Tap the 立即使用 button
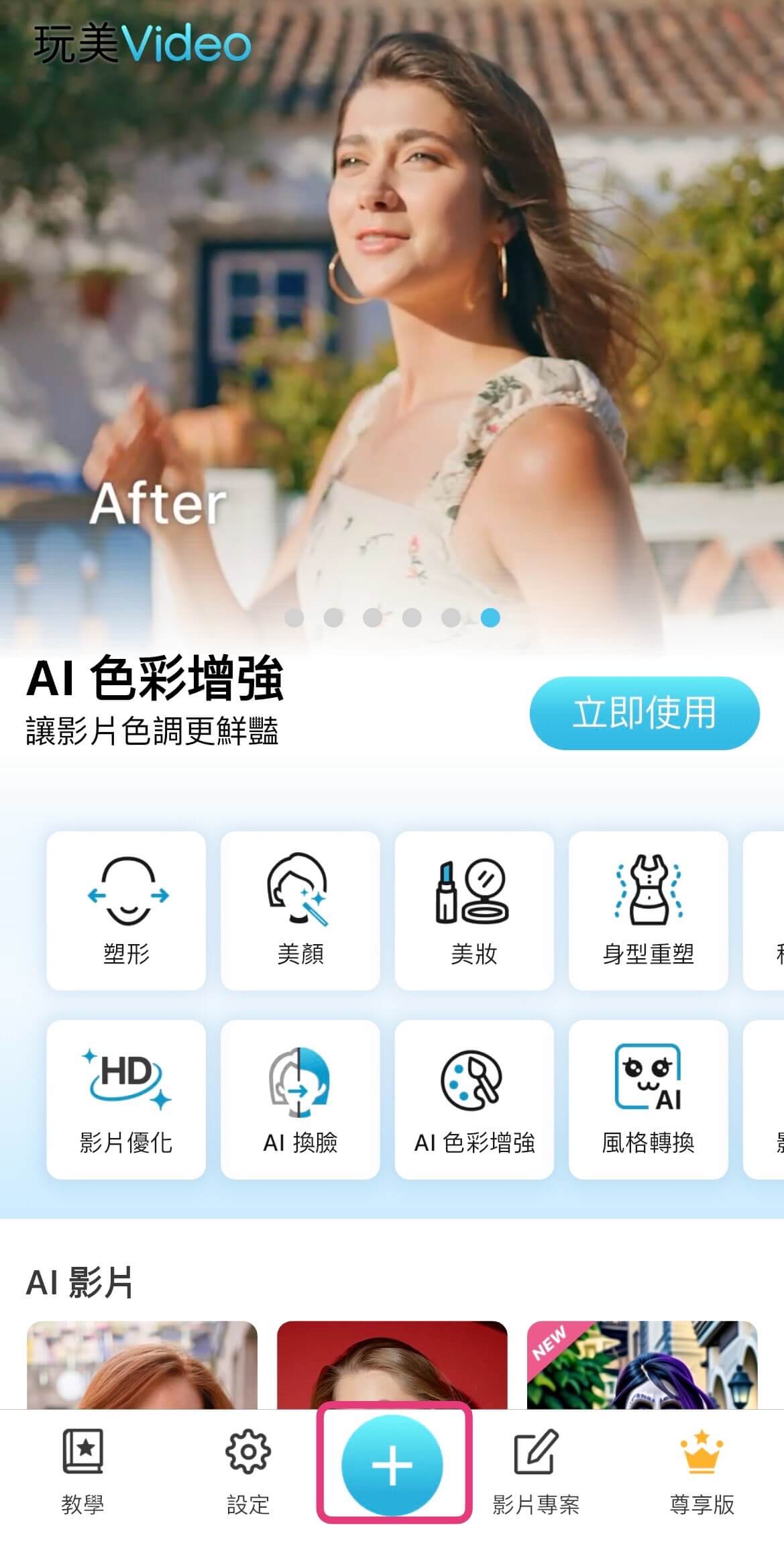The width and height of the screenshot is (784, 1548). (644, 713)
